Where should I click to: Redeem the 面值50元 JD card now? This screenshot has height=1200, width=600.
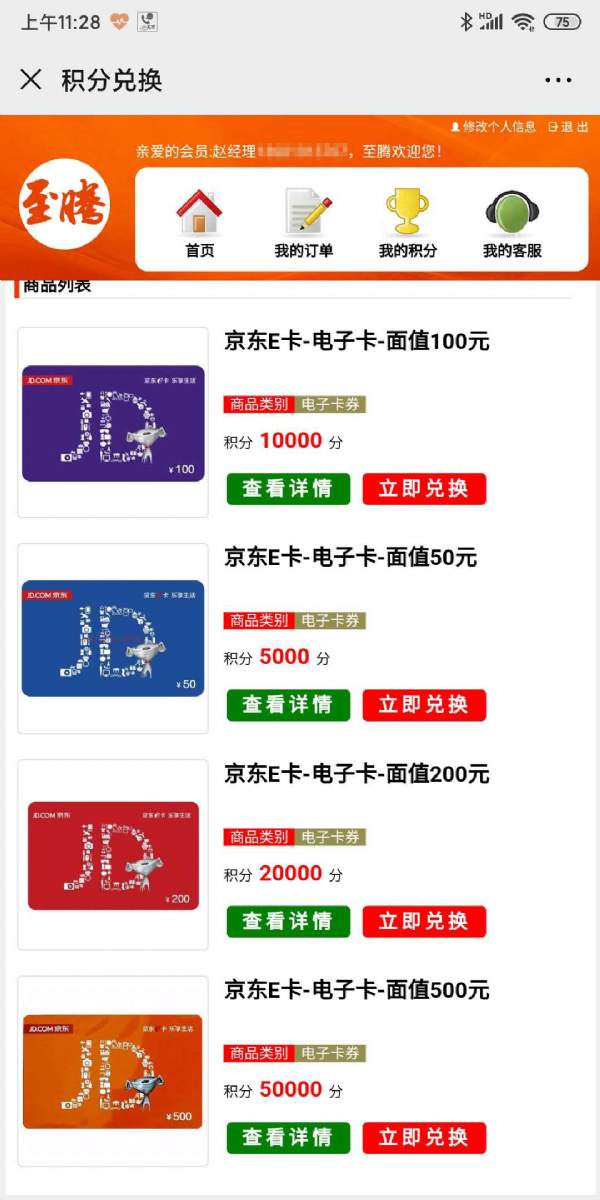pyautogui.click(x=424, y=704)
